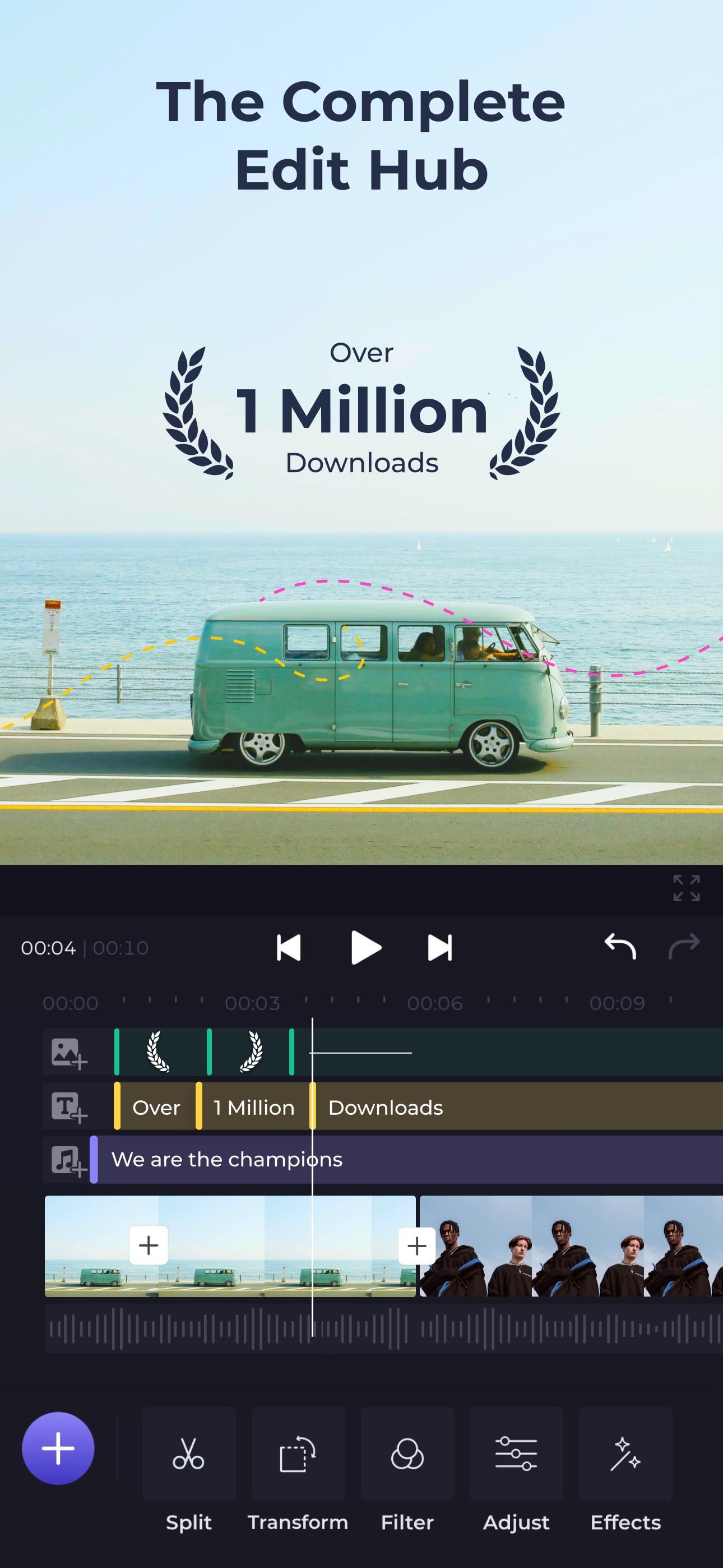Undo the last edit
Image resolution: width=723 pixels, height=1568 pixels.
click(620, 947)
